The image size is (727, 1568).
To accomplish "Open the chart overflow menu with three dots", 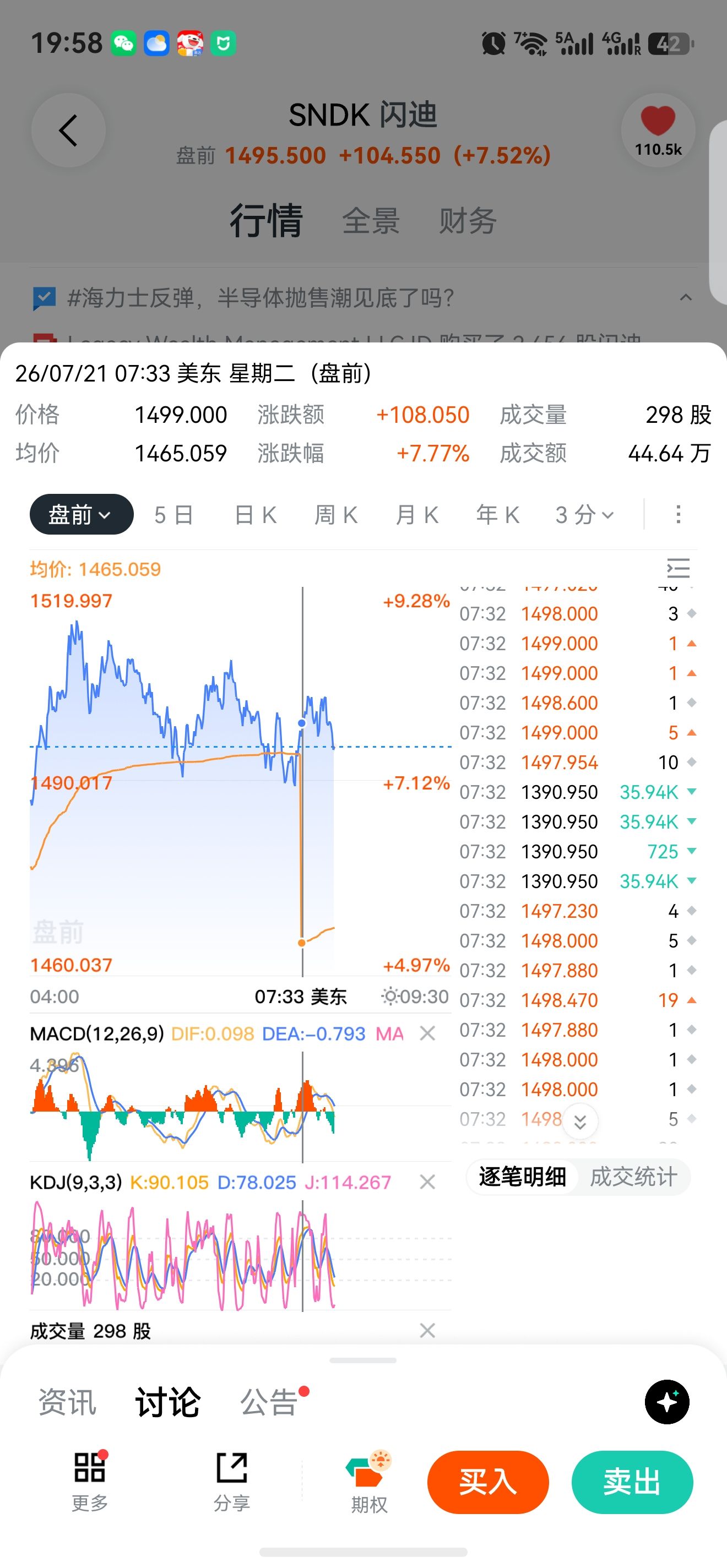I will (679, 514).
